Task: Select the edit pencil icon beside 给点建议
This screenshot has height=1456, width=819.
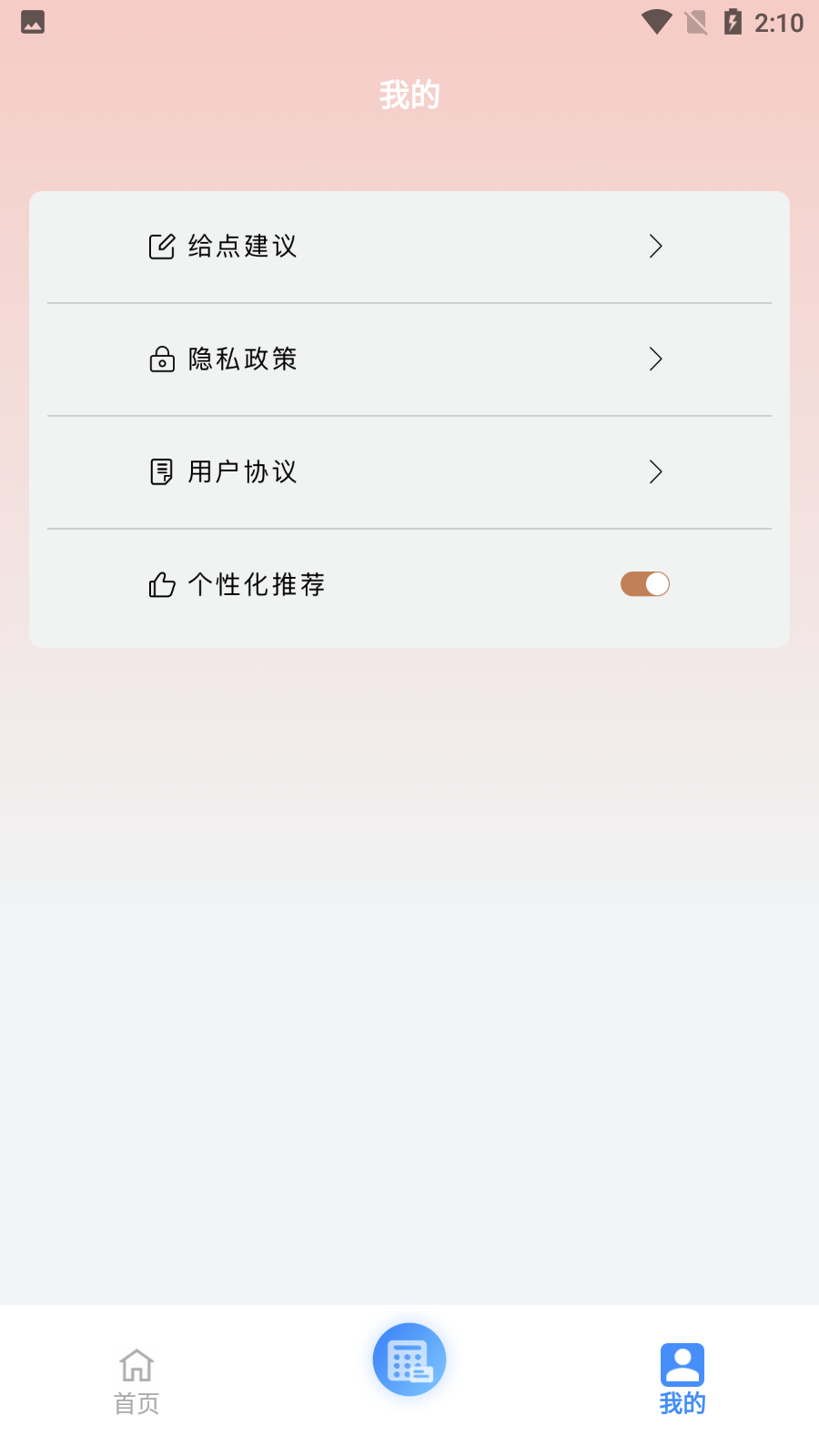Action: (x=161, y=246)
